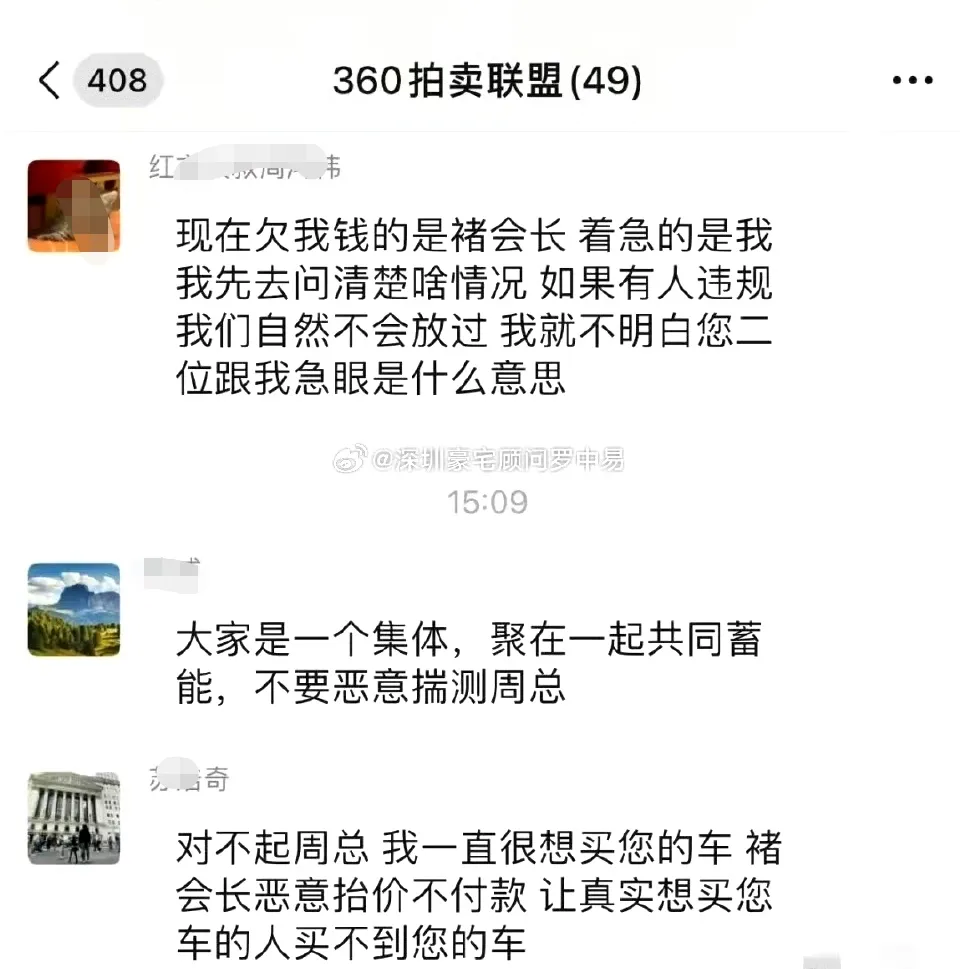Tap the back arrow to exit chat
This screenshot has width=960, height=969.
[48, 81]
